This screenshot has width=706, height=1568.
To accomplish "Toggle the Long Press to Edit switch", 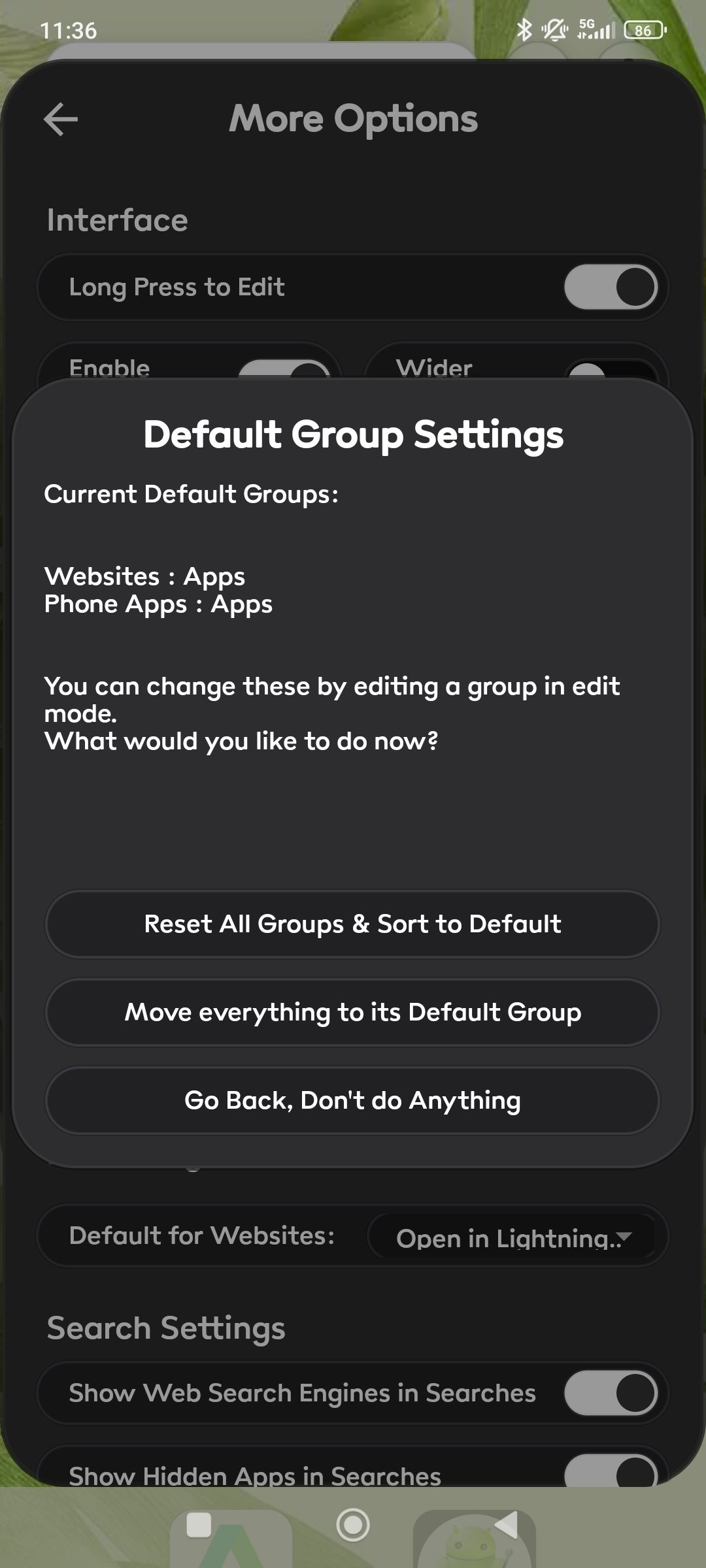I will [x=611, y=287].
